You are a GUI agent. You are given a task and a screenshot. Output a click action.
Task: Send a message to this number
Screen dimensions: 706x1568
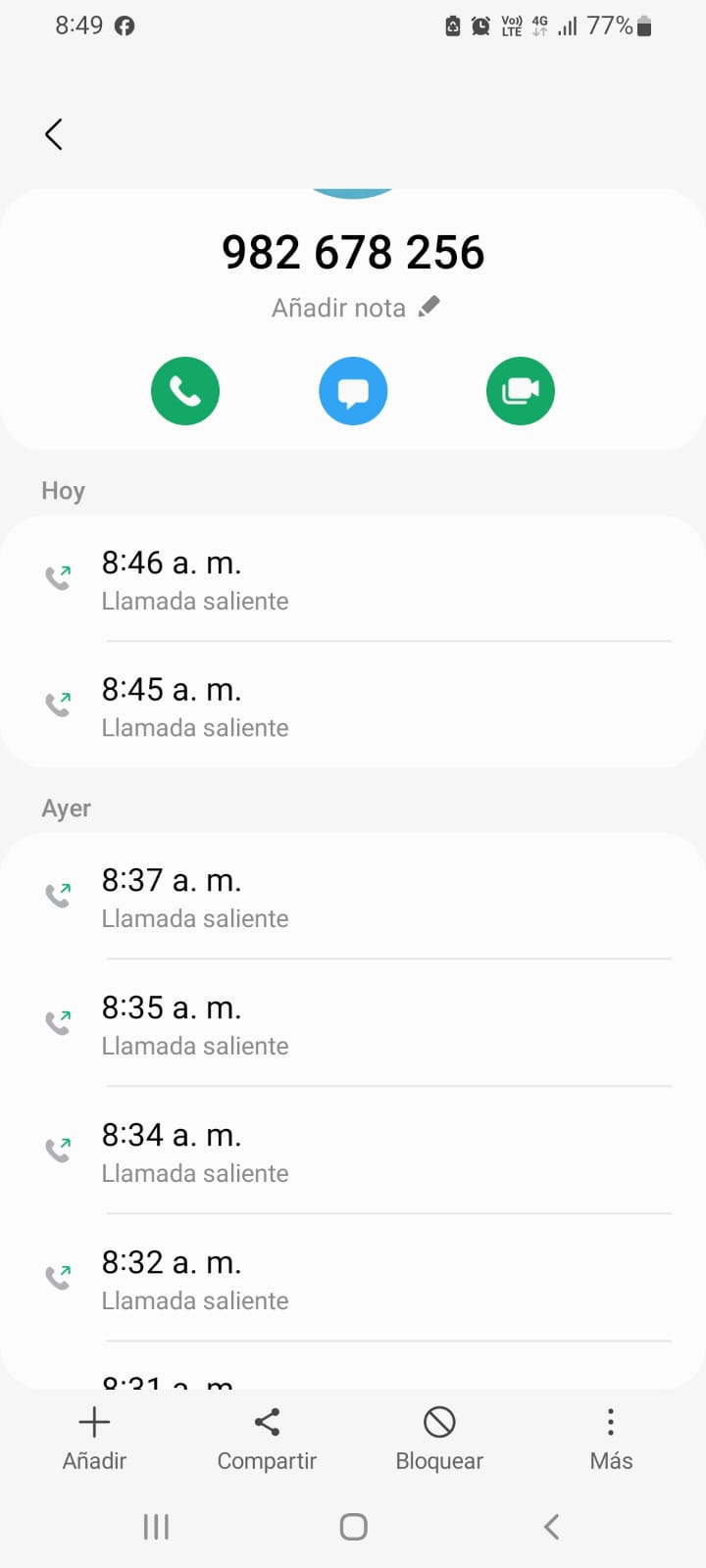(353, 391)
